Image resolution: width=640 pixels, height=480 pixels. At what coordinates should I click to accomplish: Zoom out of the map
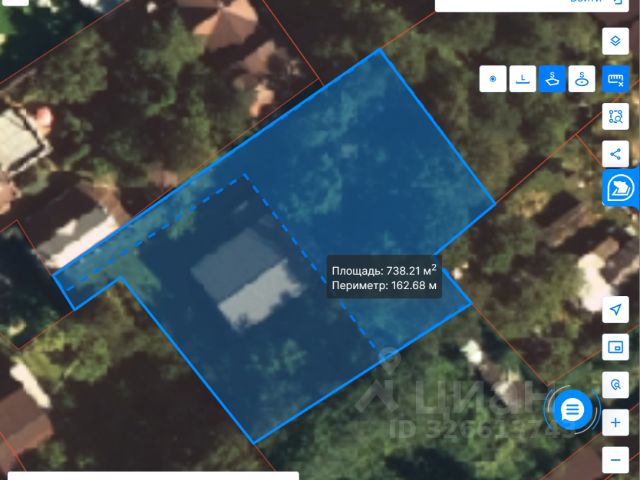tap(615, 459)
